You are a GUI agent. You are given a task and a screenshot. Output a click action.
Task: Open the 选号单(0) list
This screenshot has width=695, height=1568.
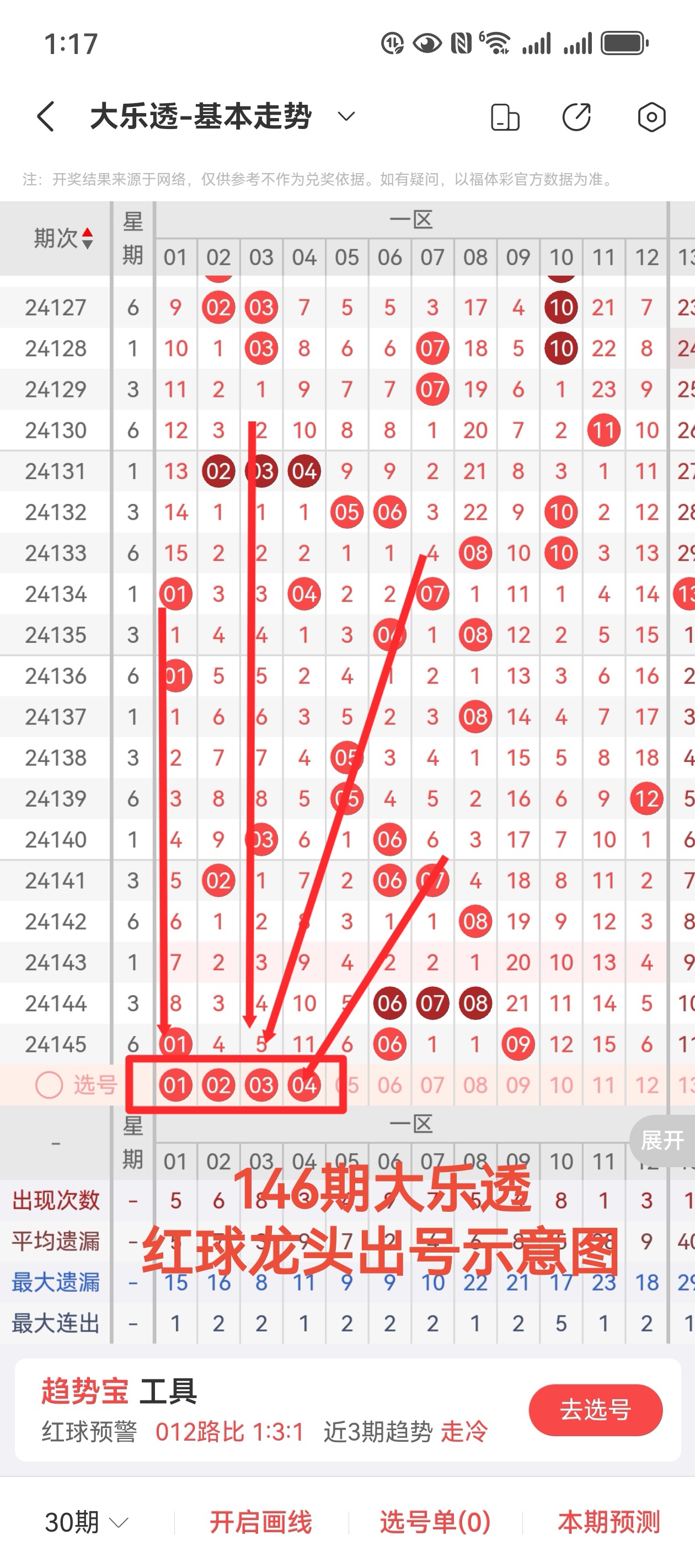pyautogui.click(x=435, y=1522)
